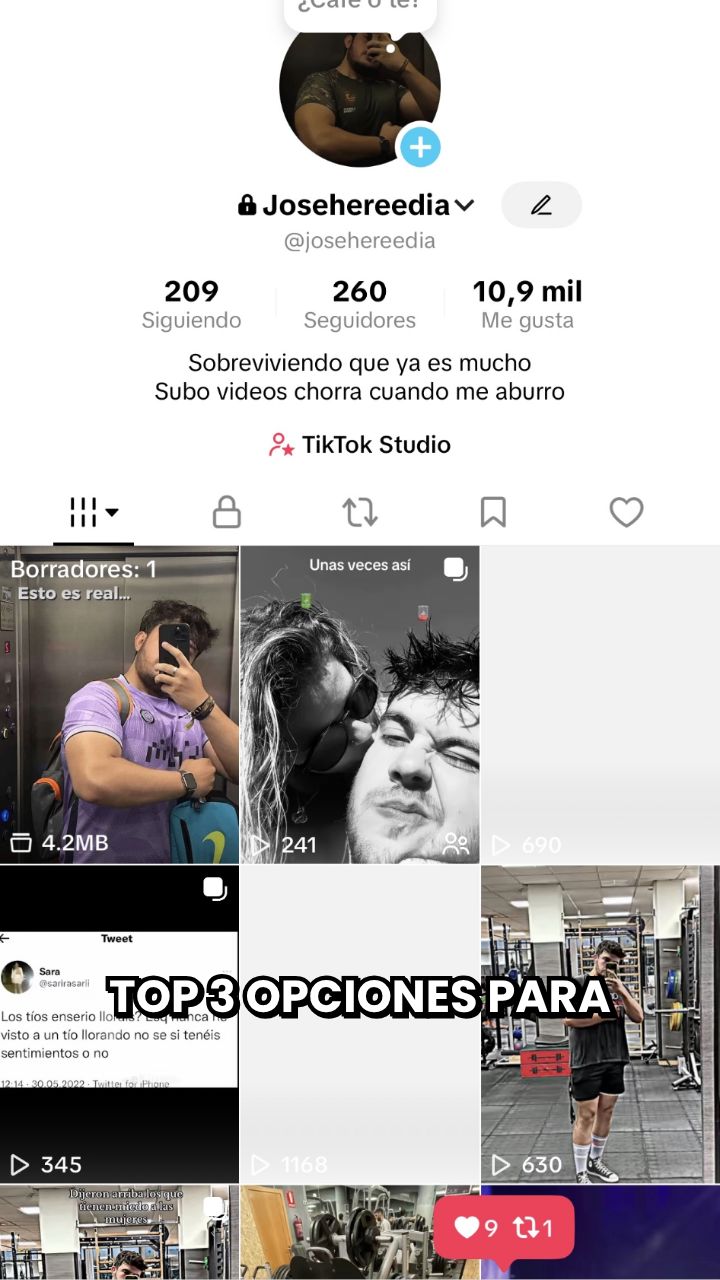Screen dimensions: 720x1280
Task: Open the video with 690 views
Action: tap(600, 705)
